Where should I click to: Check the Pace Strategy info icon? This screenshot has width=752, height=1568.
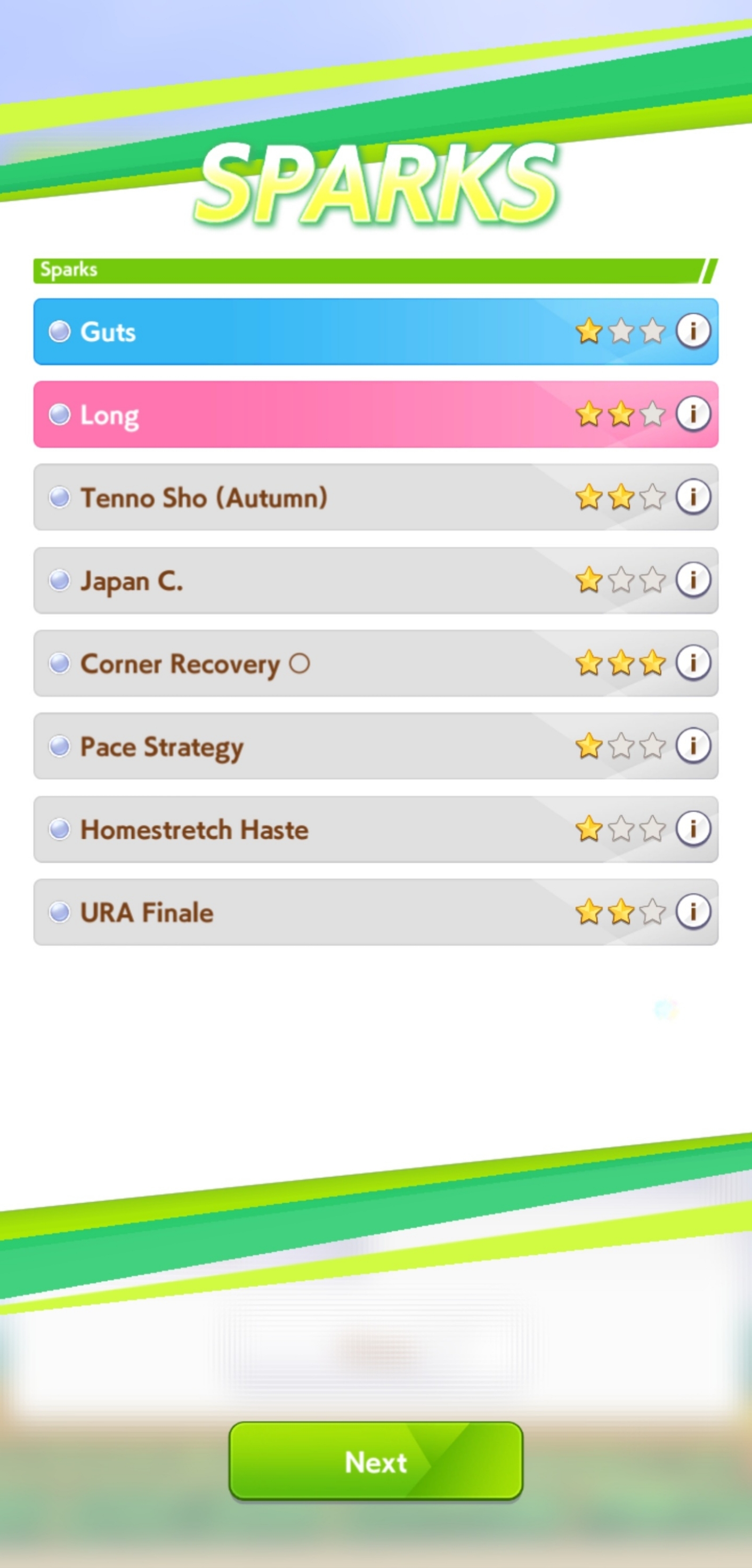[693, 746]
